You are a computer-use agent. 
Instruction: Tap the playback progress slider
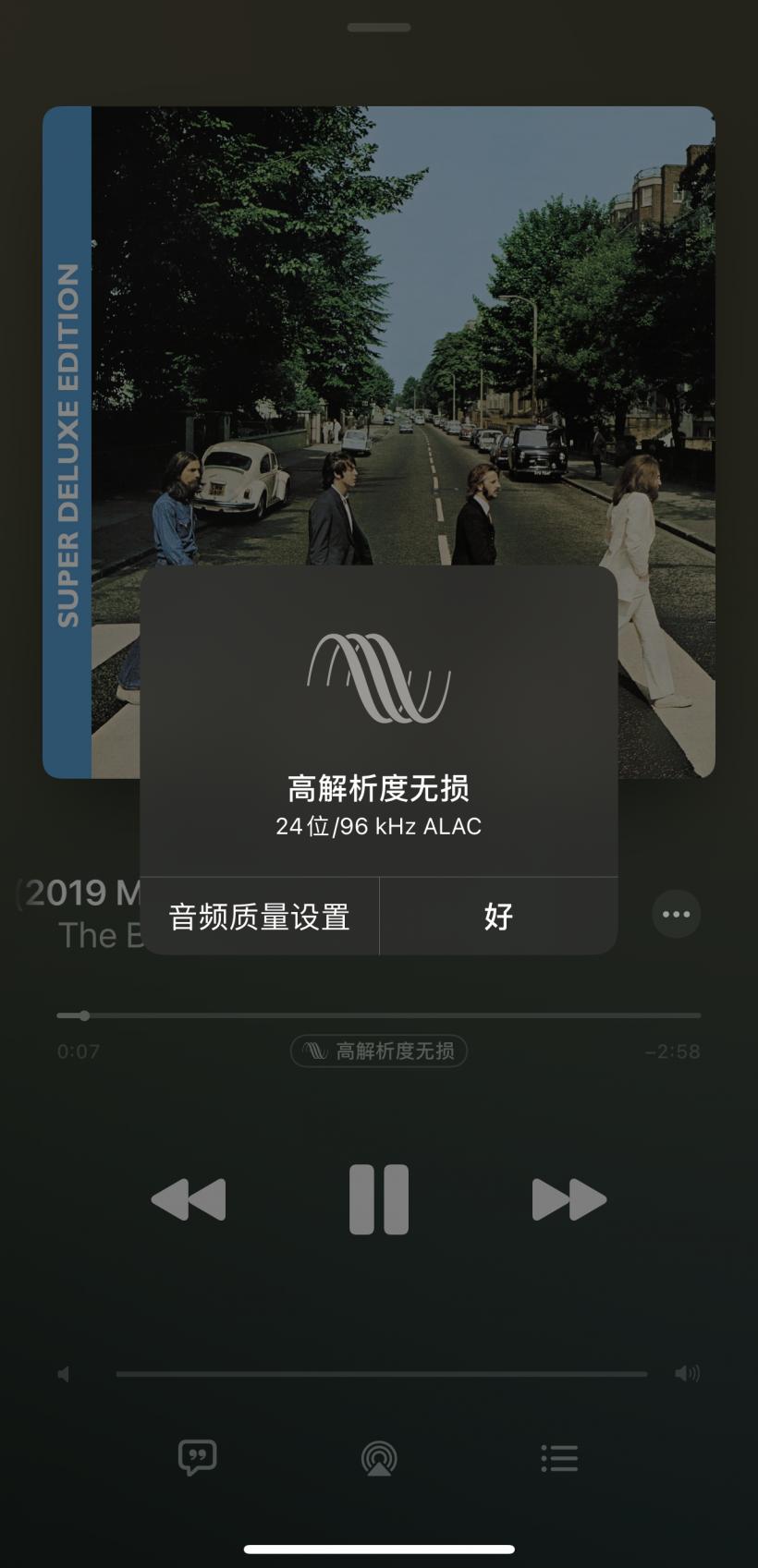pyautogui.click(x=379, y=1015)
